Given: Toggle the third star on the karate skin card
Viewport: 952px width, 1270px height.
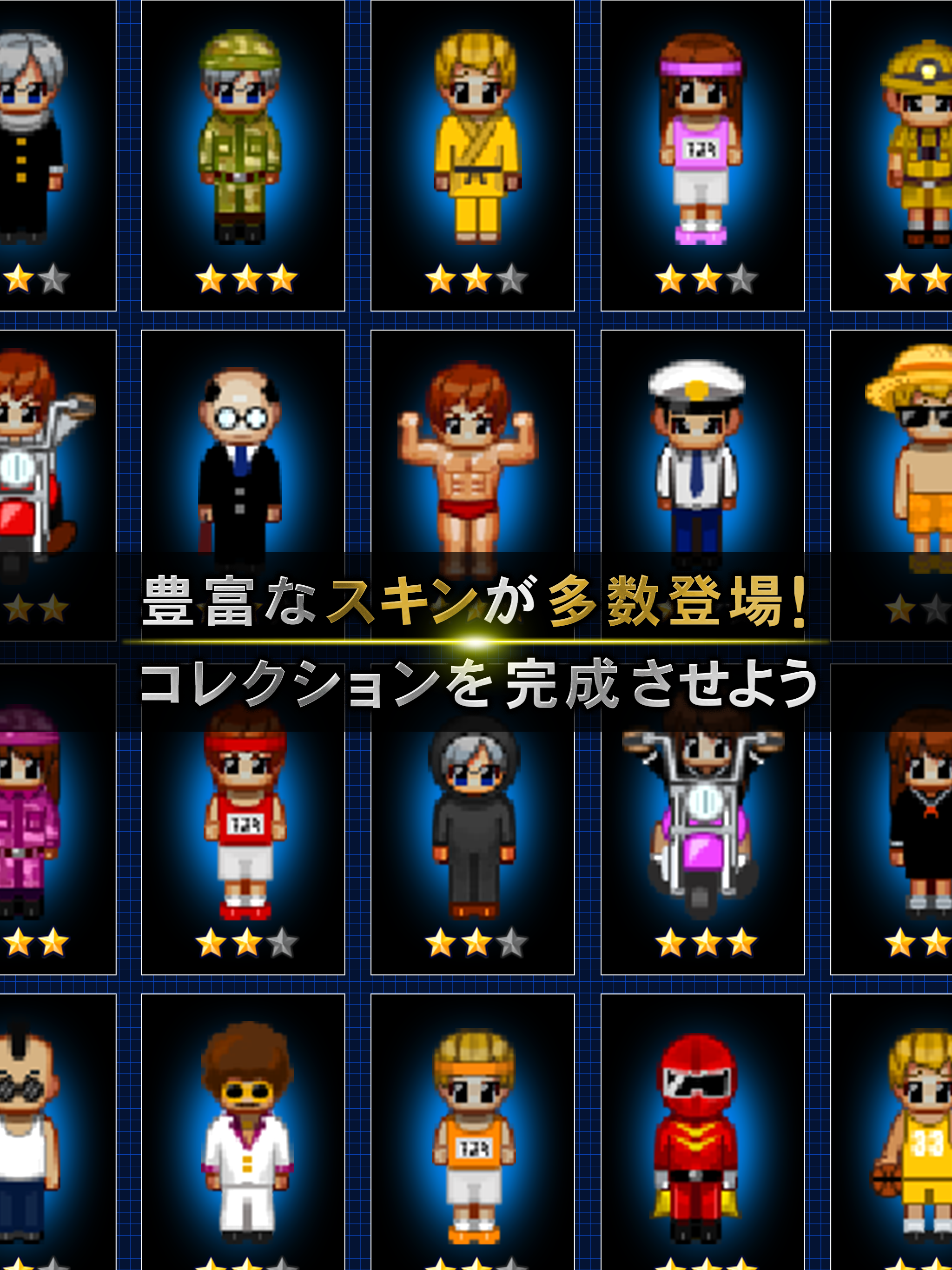Looking at the screenshot, I should (x=511, y=278).
